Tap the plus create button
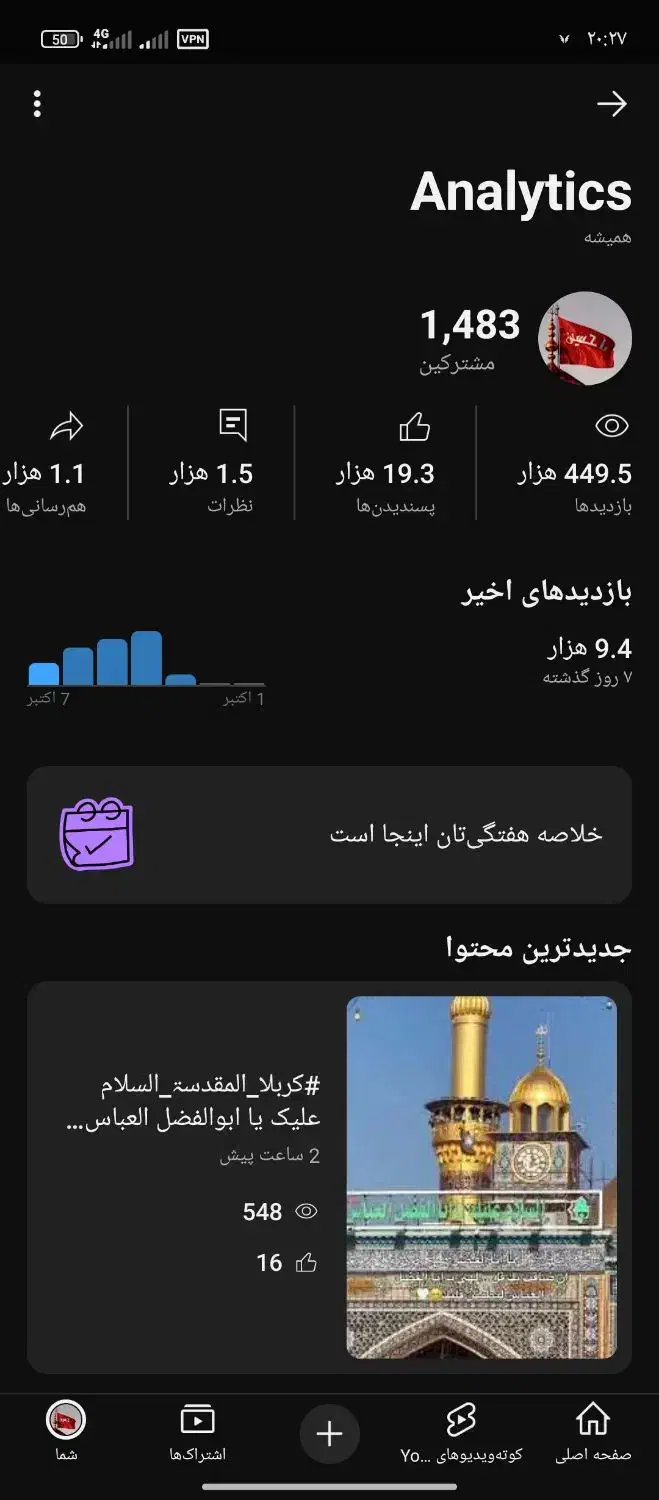This screenshot has height=1500, width=659. (329, 1434)
